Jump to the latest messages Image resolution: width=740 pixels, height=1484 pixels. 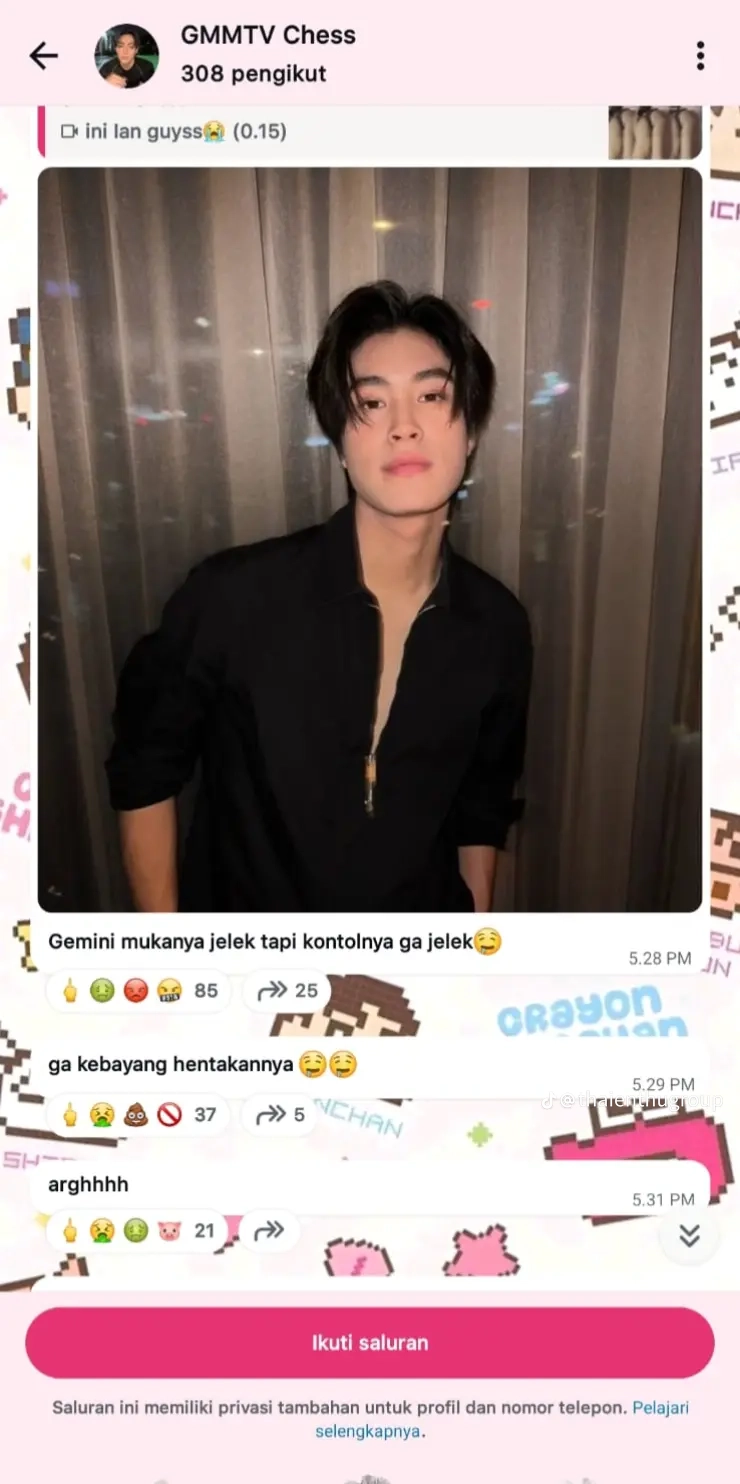click(689, 1237)
